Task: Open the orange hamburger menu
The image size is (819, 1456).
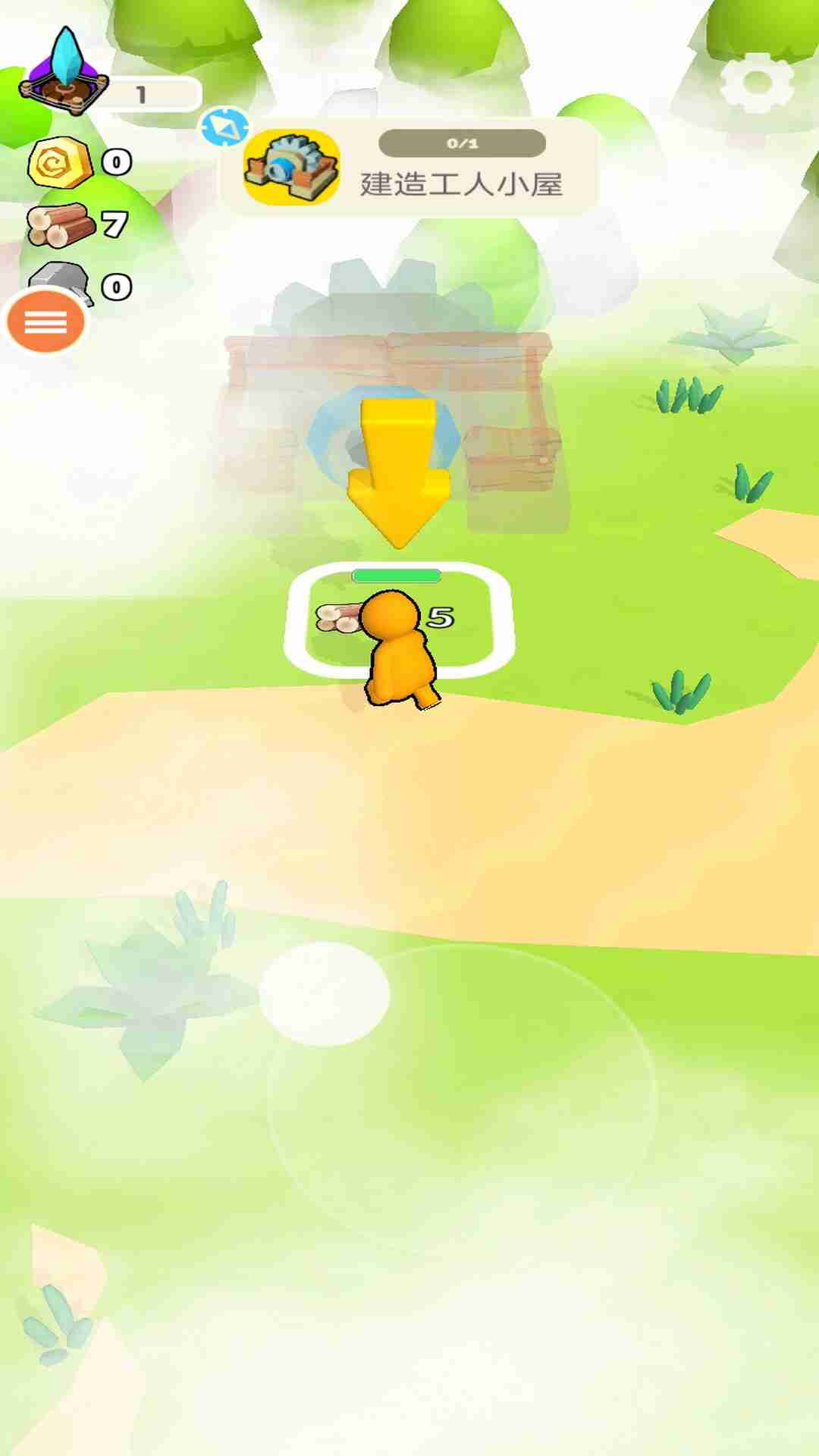Action: [45, 322]
